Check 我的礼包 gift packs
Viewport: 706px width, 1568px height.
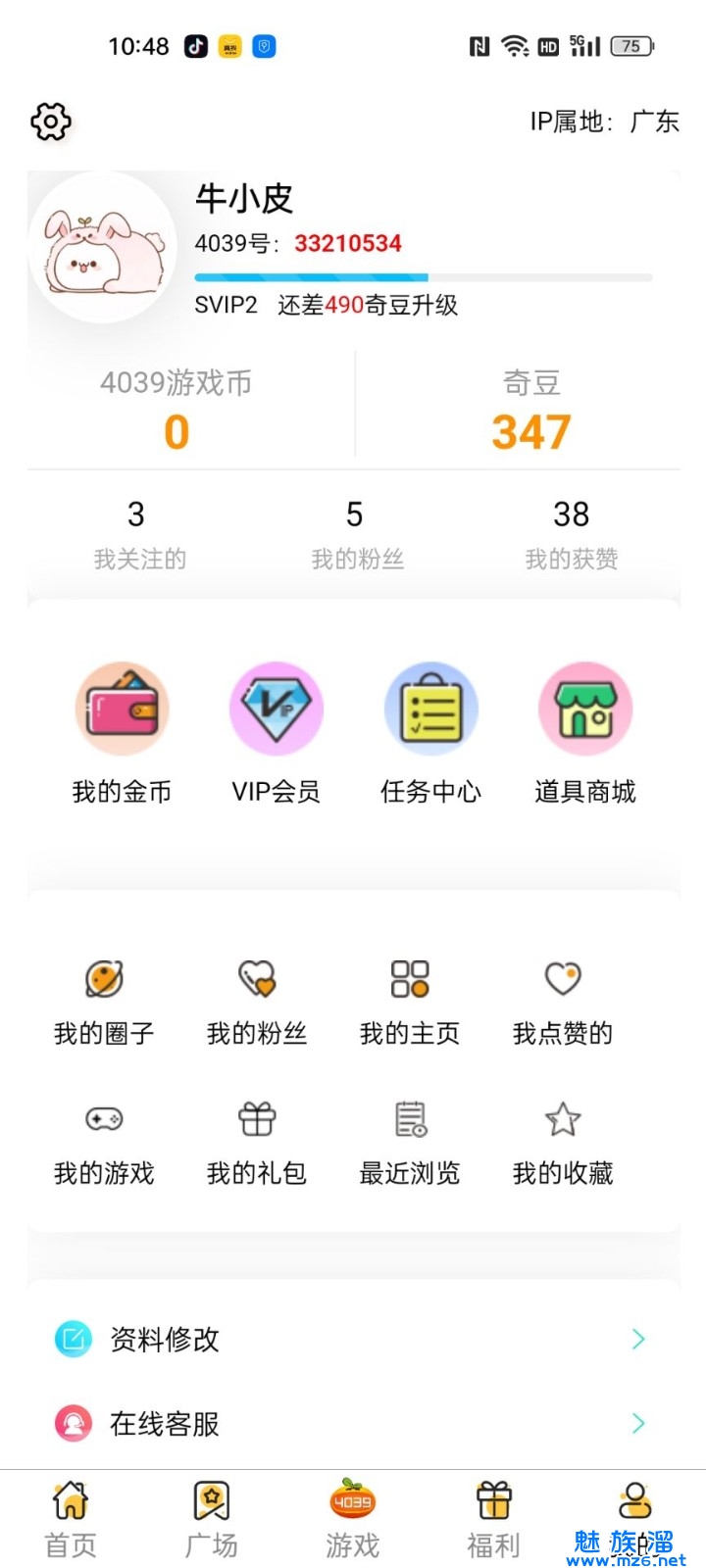[257, 1143]
